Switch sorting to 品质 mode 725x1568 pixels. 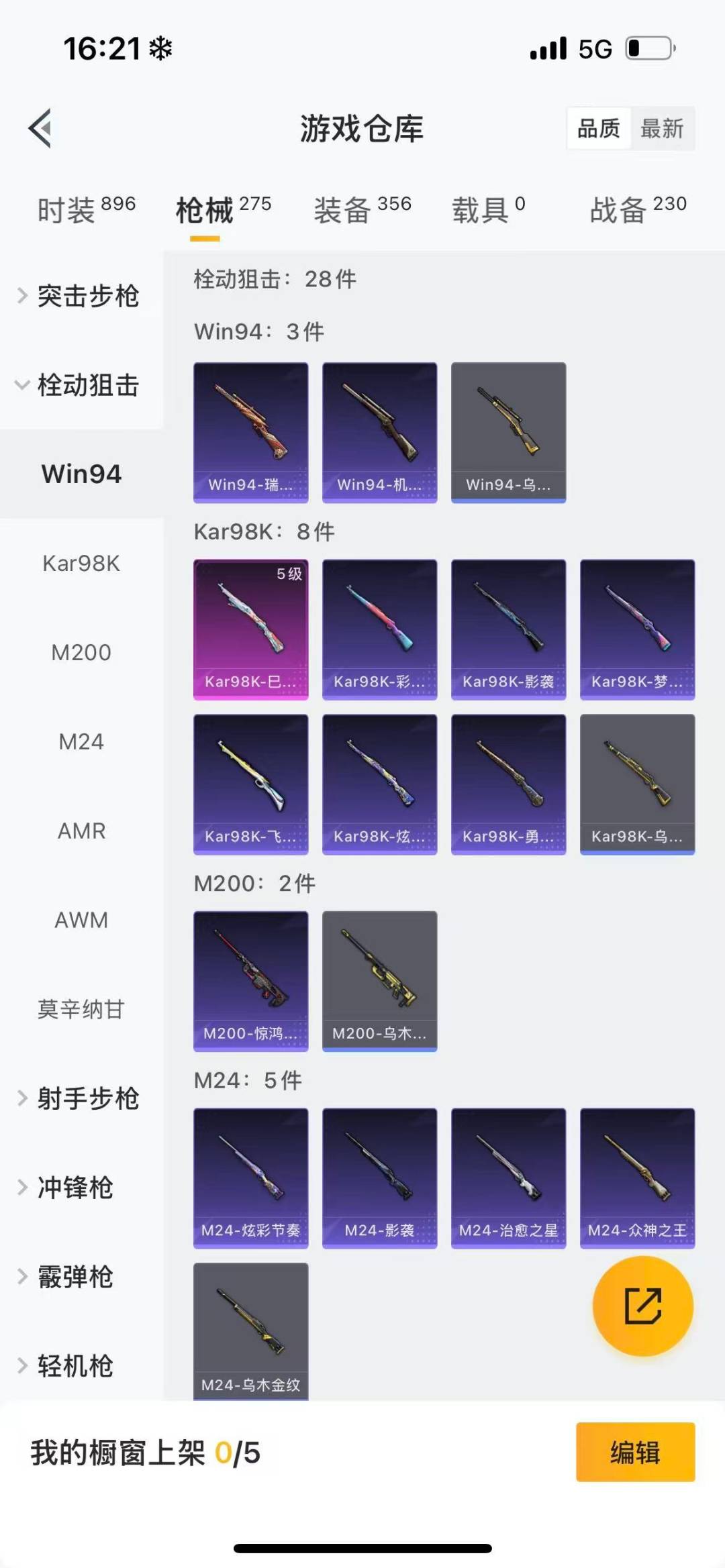pyautogui.click(x=599, y=128)
